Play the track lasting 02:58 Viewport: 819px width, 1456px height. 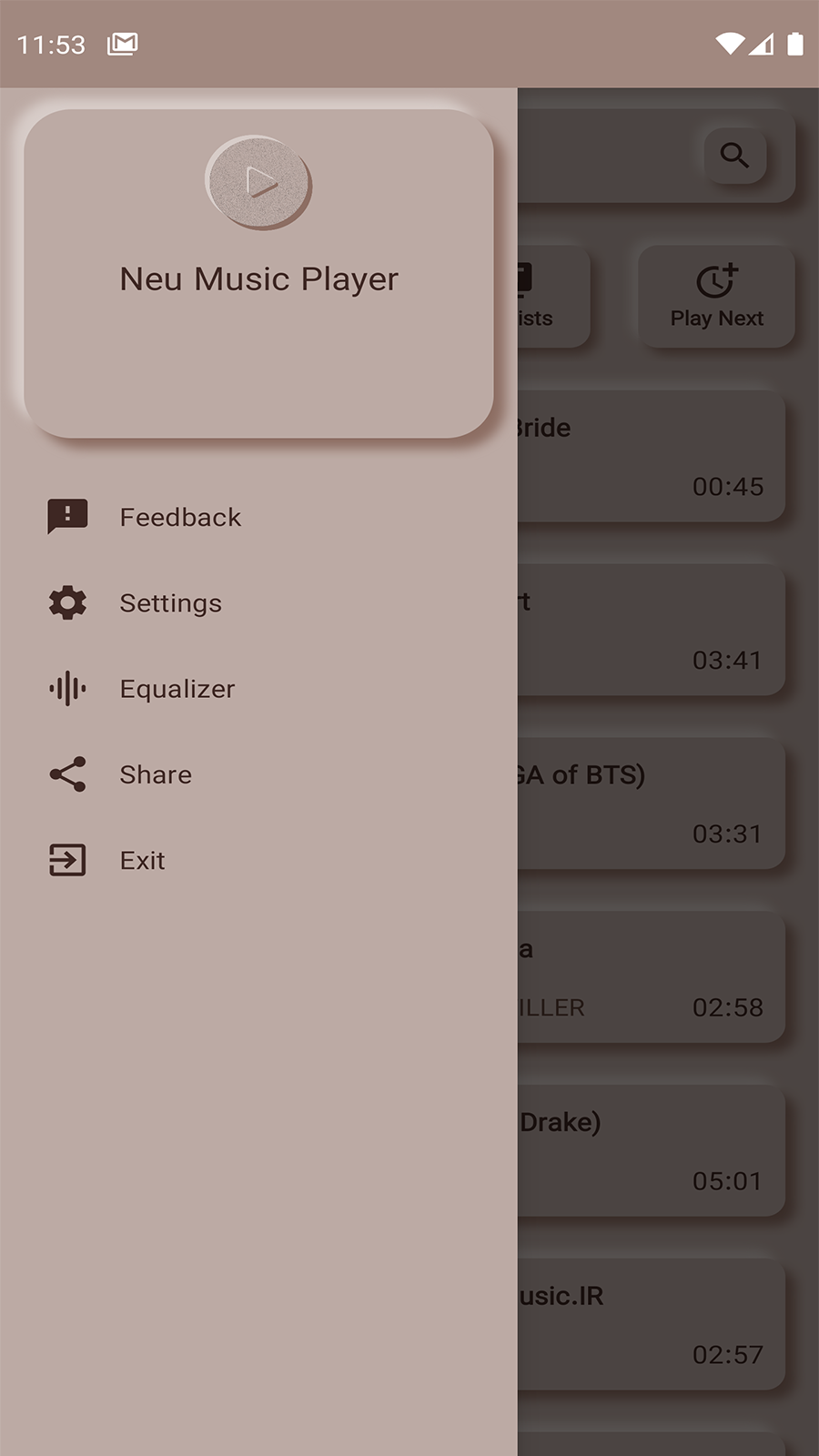click(651, 977)
